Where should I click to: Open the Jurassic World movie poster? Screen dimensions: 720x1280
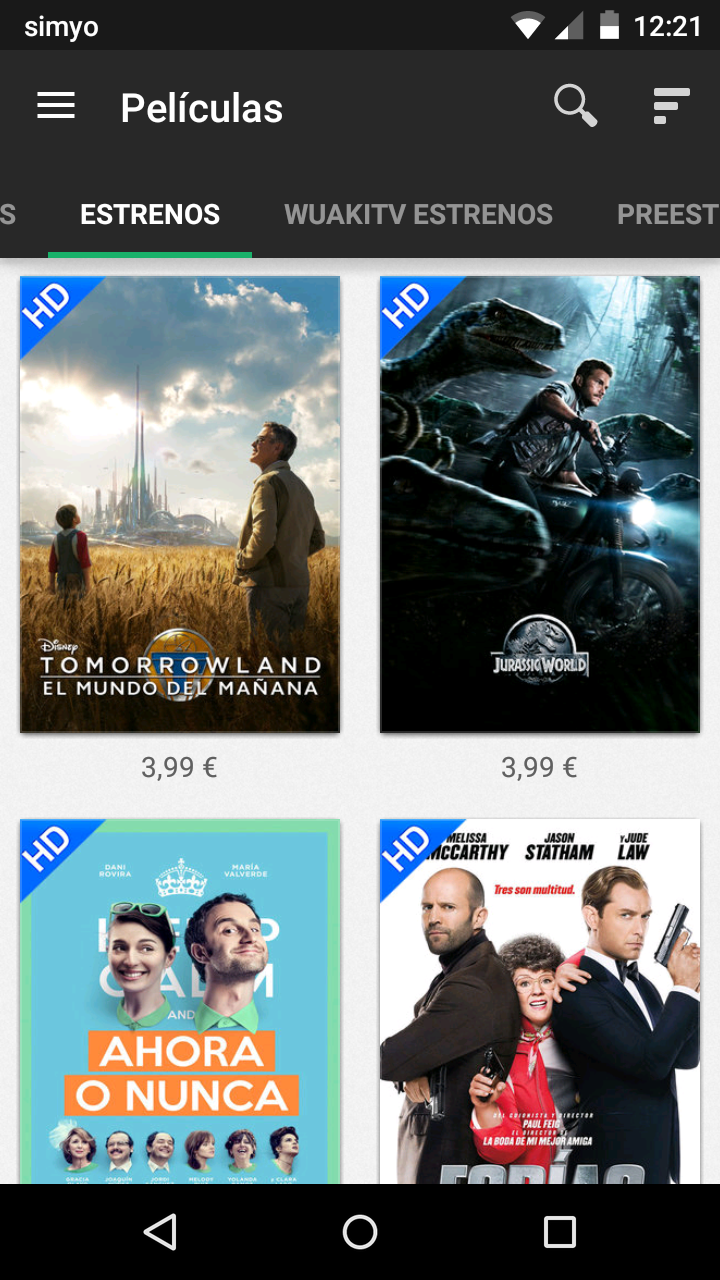pyautogui.click(x=540, y=505)
